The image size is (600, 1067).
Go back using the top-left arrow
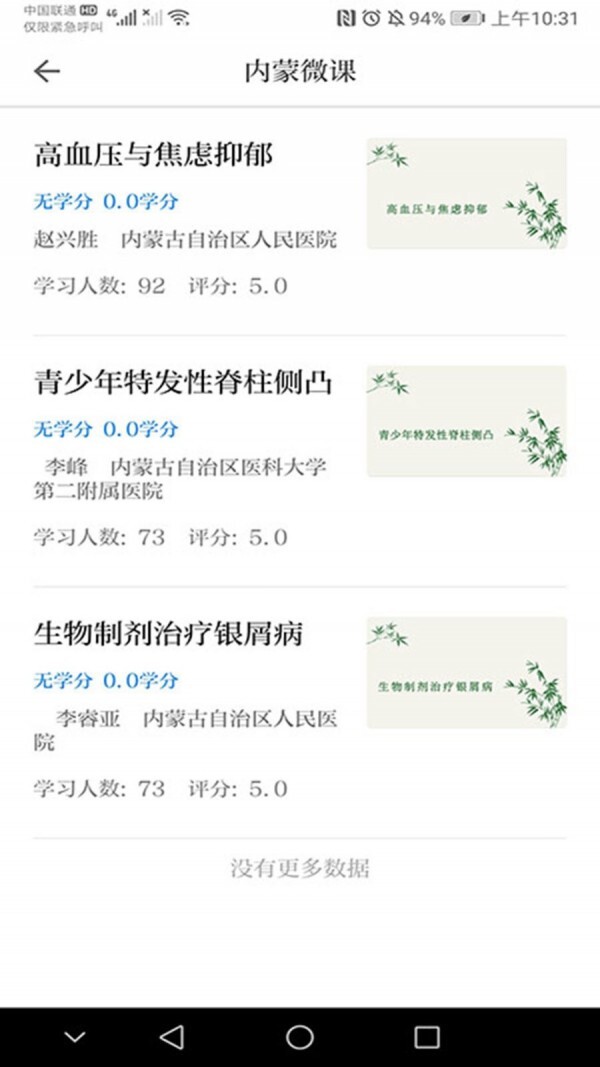(x=47, y=71)
